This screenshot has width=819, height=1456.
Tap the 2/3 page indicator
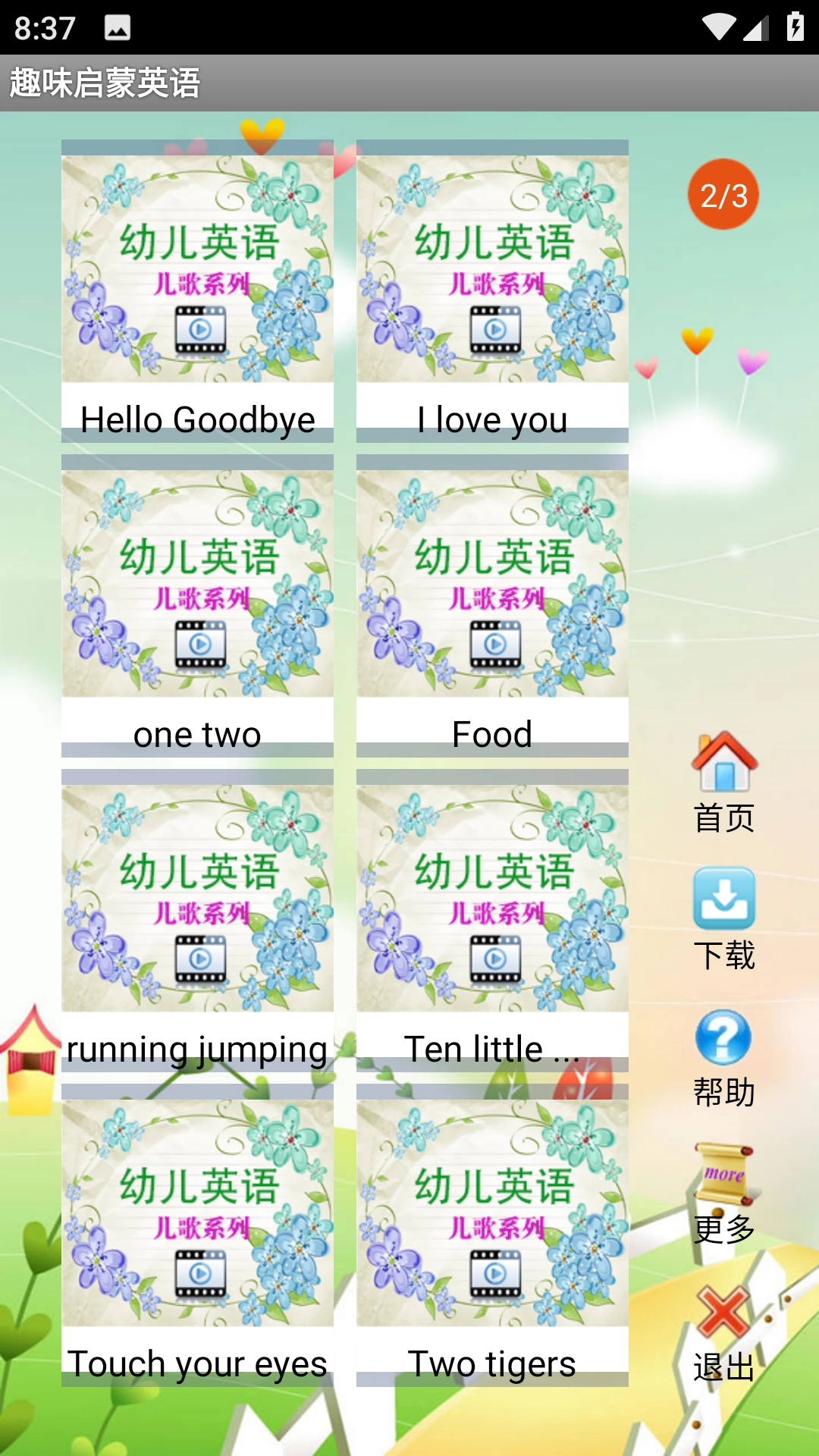(x=723, y=195)
